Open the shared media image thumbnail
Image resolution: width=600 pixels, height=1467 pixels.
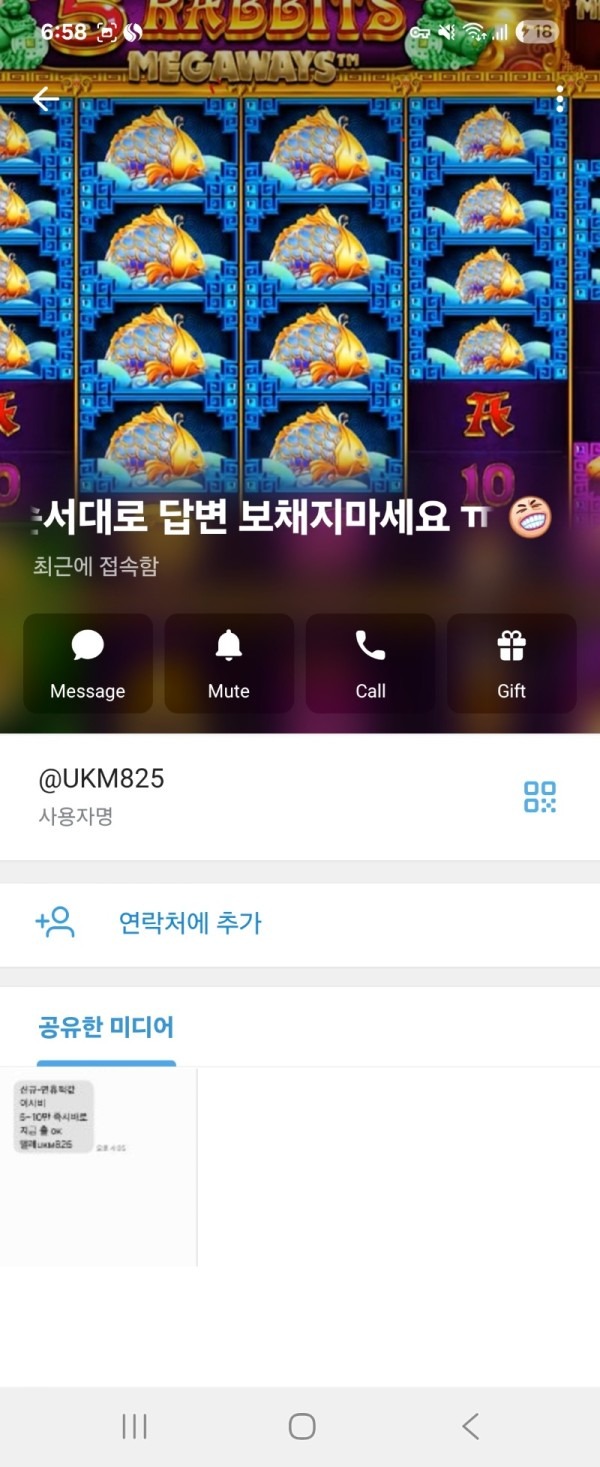coord(98,1166)
